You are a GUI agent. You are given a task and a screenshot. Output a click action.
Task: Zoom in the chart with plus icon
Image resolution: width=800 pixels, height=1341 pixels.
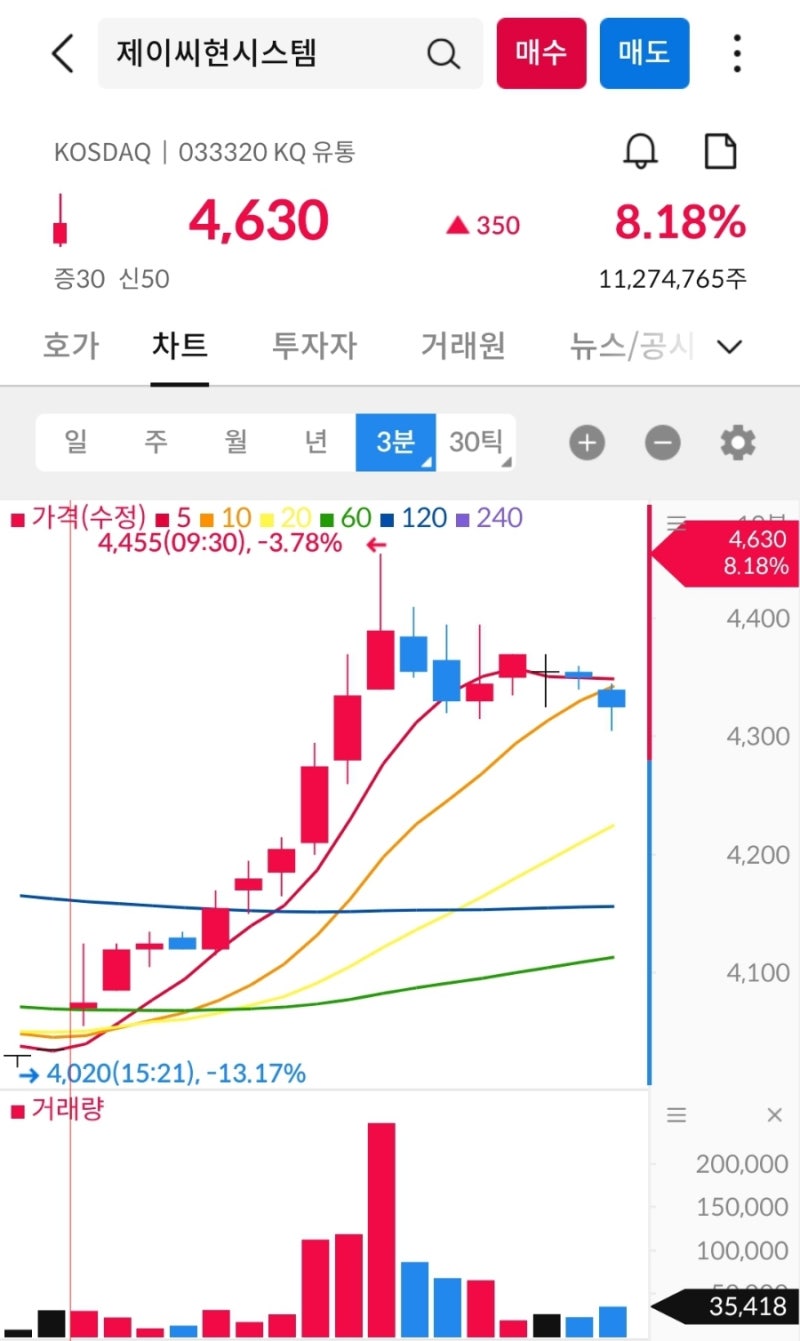pyautogui.click(x=586, y=442)
